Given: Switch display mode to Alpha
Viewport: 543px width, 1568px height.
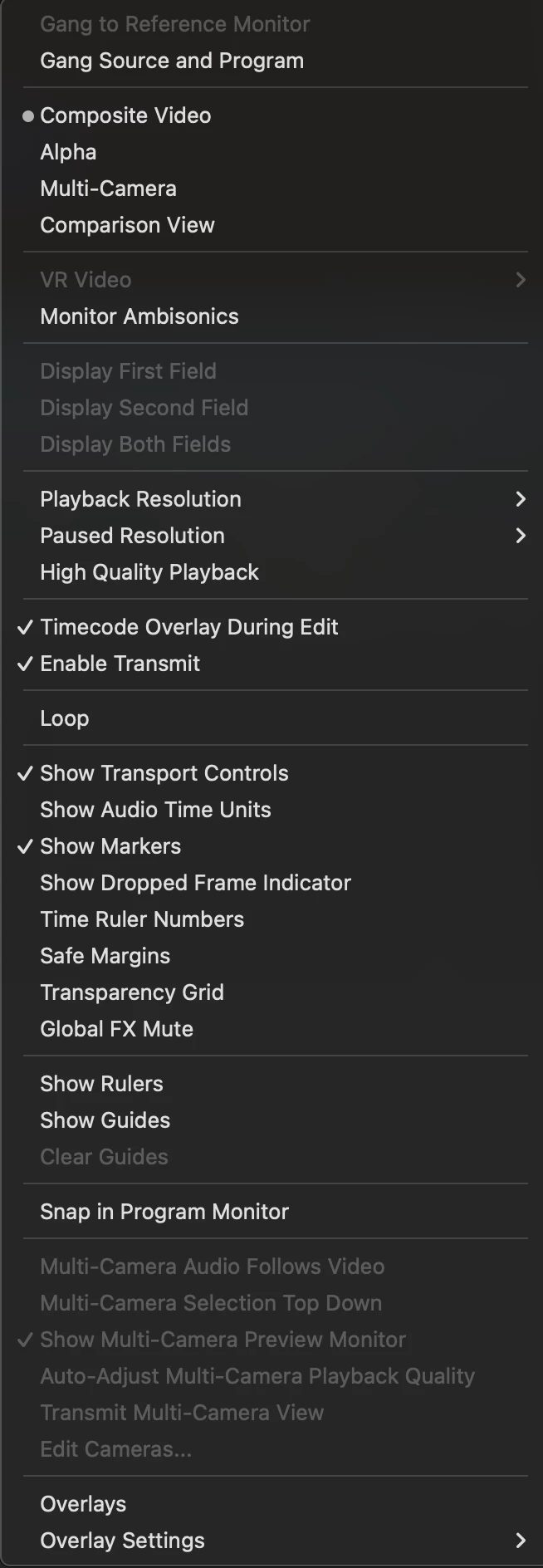Looking at the screenshot, I should [68, 152].
